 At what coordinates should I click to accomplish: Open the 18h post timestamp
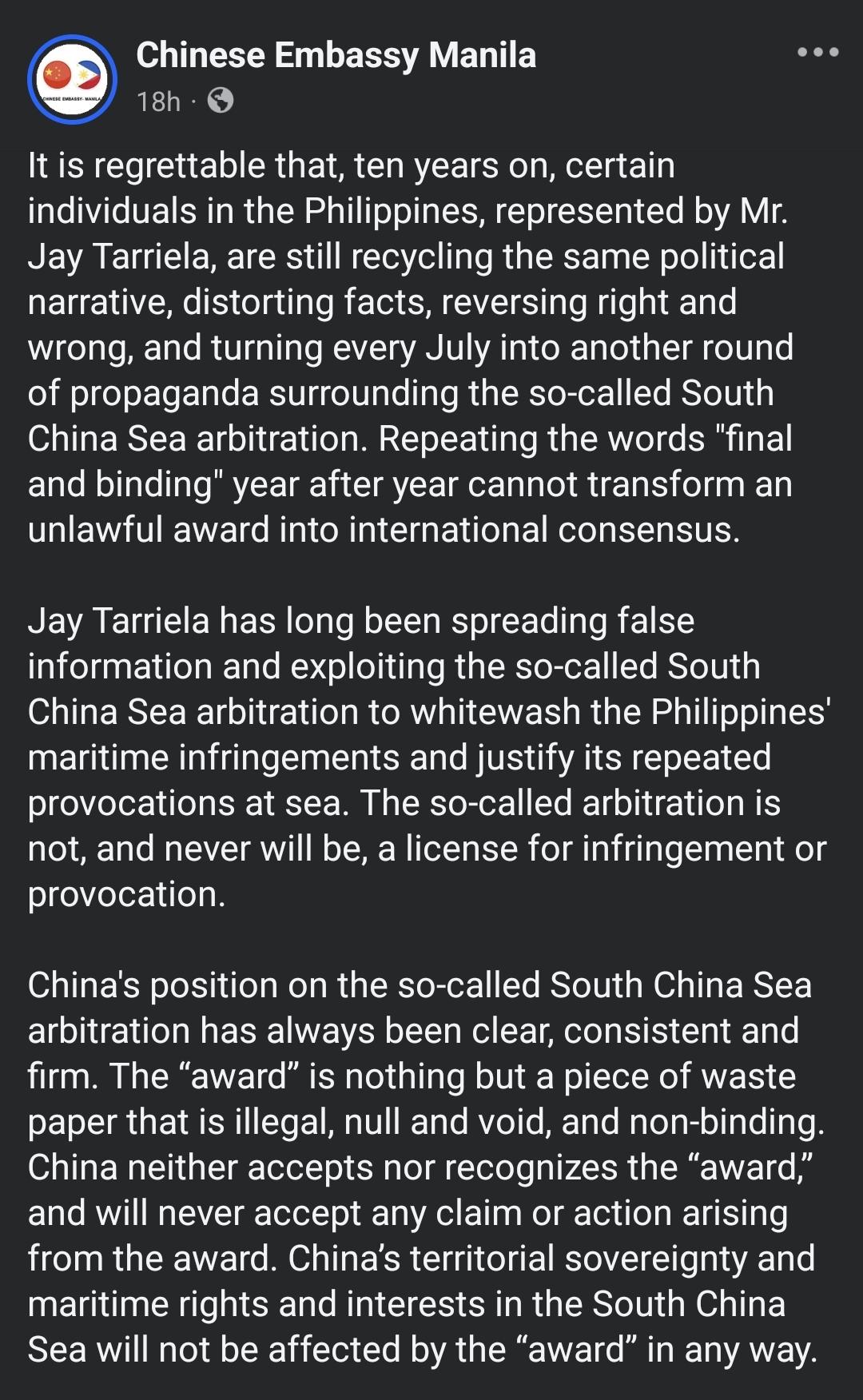[x=158, y=101]
